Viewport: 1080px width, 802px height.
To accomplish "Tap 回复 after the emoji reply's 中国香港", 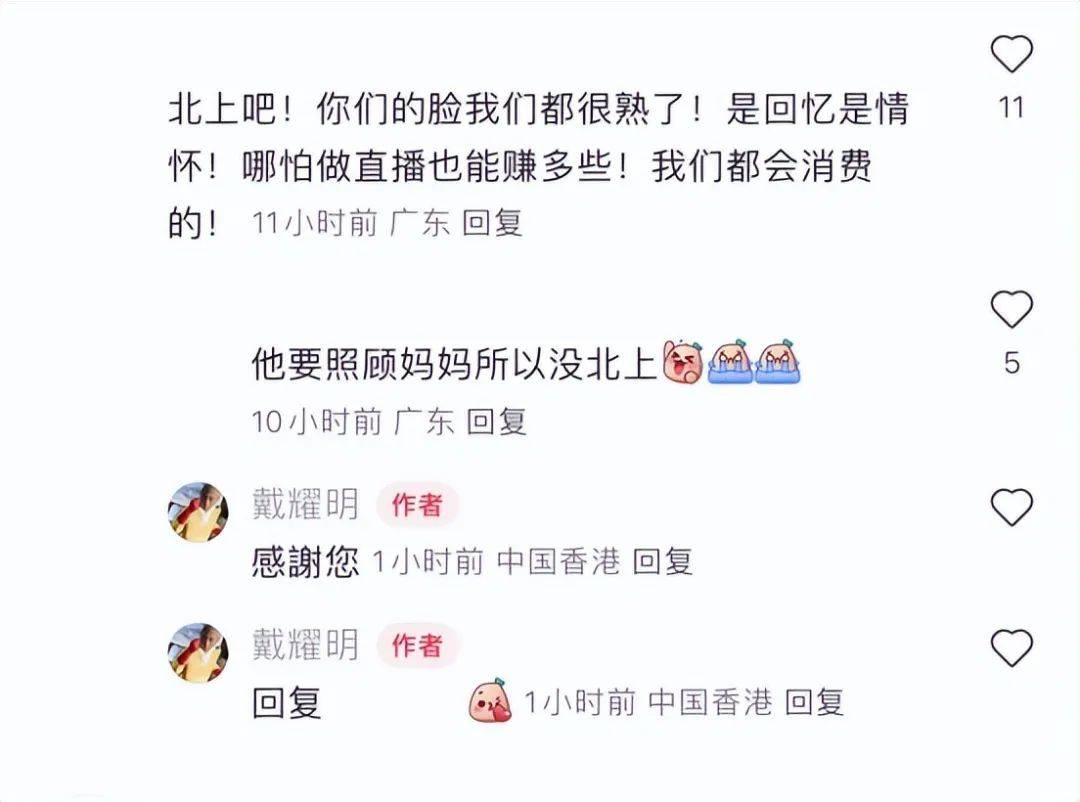I will 814,702.
